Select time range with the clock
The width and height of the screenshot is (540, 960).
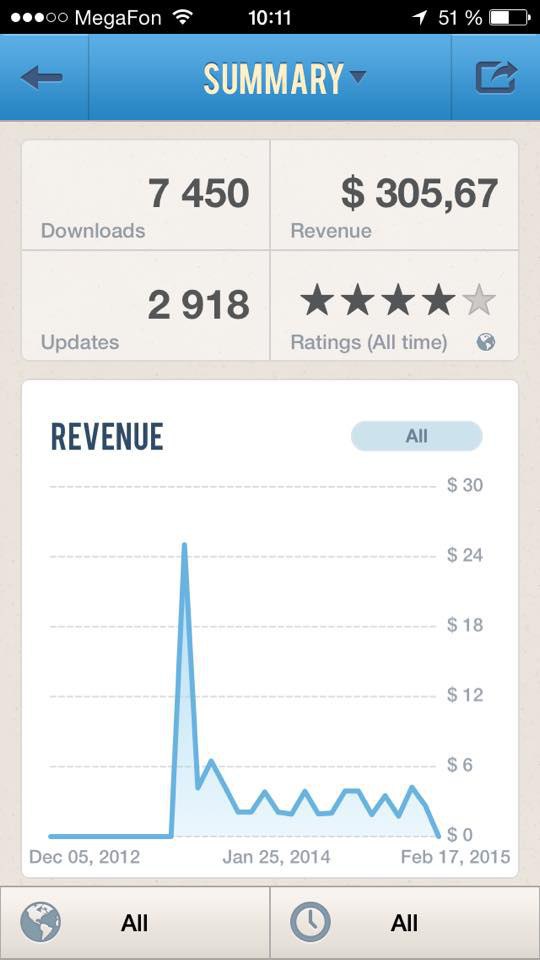[x=405, y=923]
